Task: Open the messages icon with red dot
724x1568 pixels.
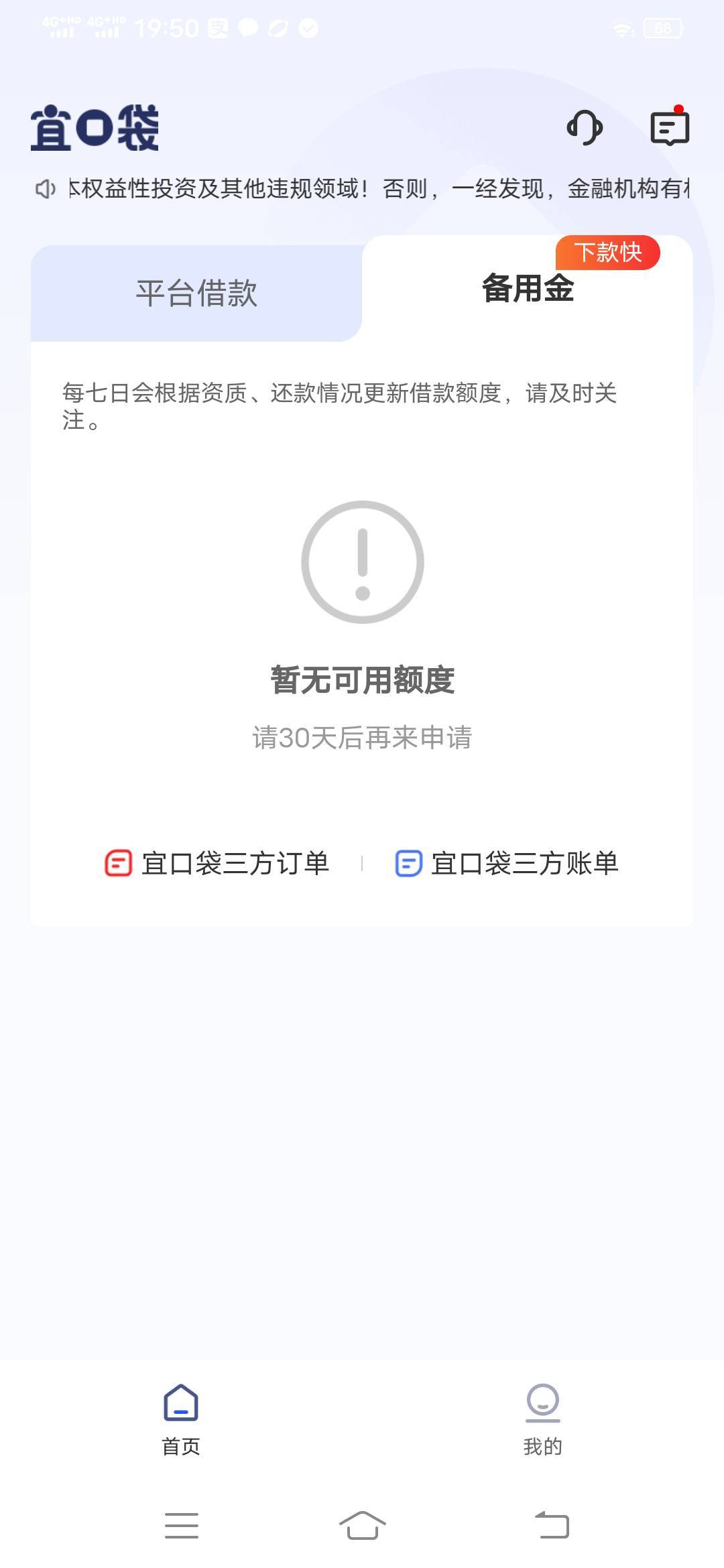Action: pyautogui.click(x=670, y=127)
